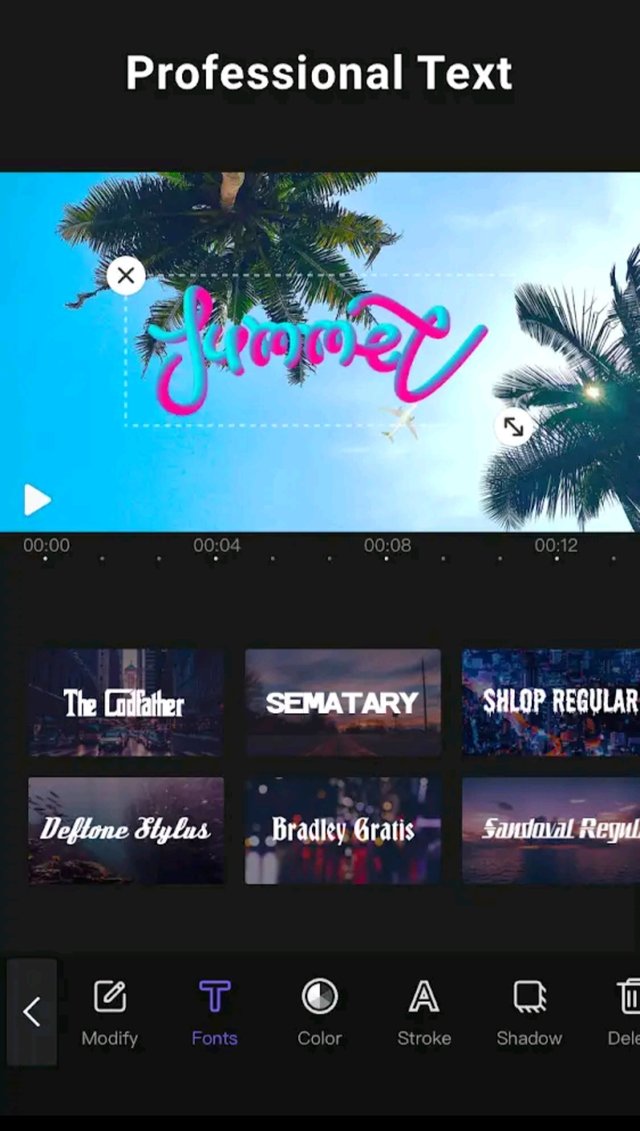Tap the resize handle on the text box
This screenshot has height=1131, width=640.
click(513, 427)
